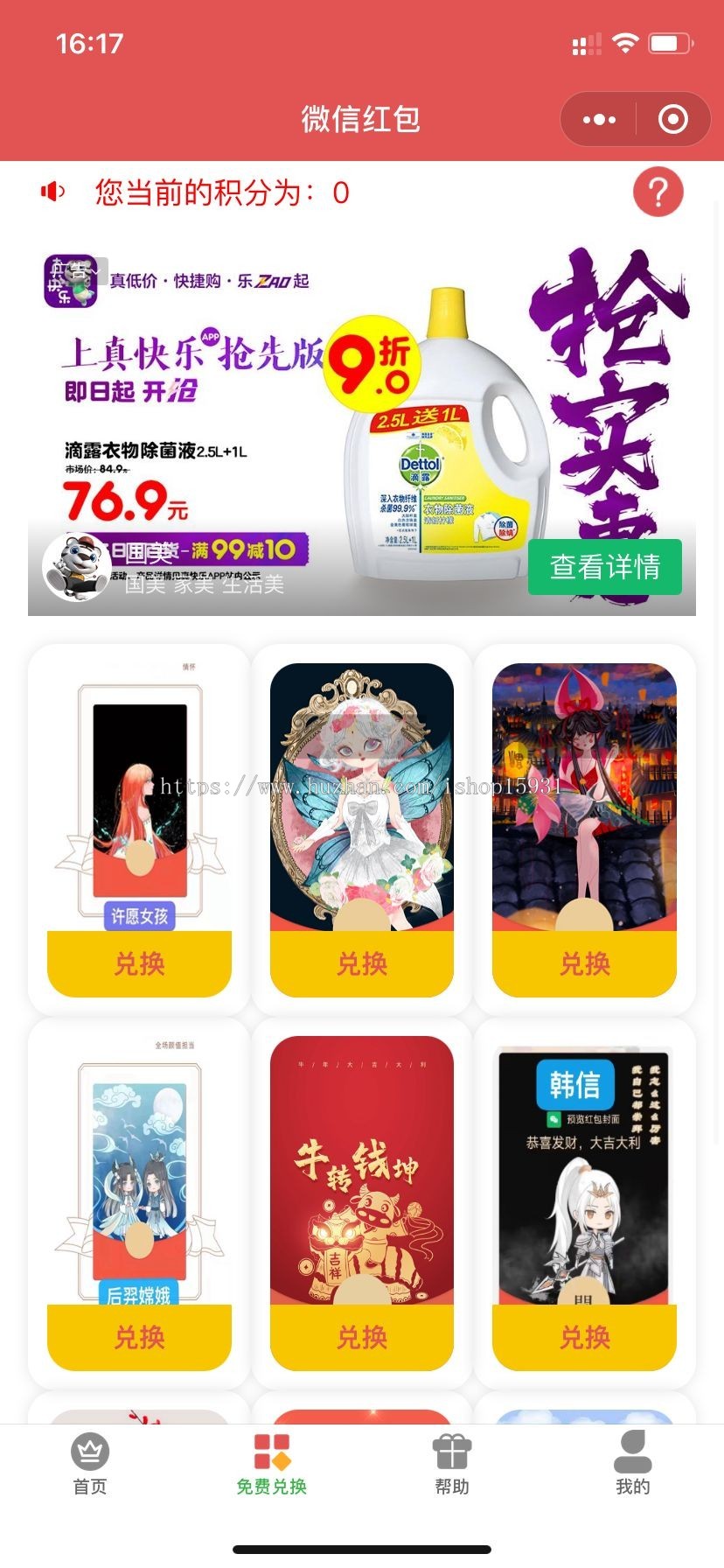Open the mini program more options menu
724x1568 pixels.
point(599,119)
